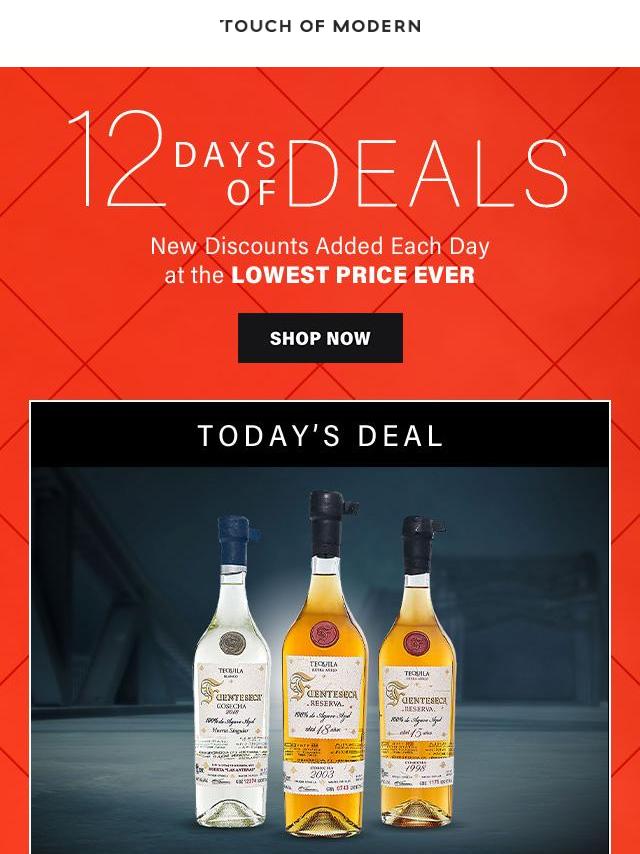Viewport: 640px width, 854px height.
Task: Tap the Shop Now button
Action: point(320,338)
